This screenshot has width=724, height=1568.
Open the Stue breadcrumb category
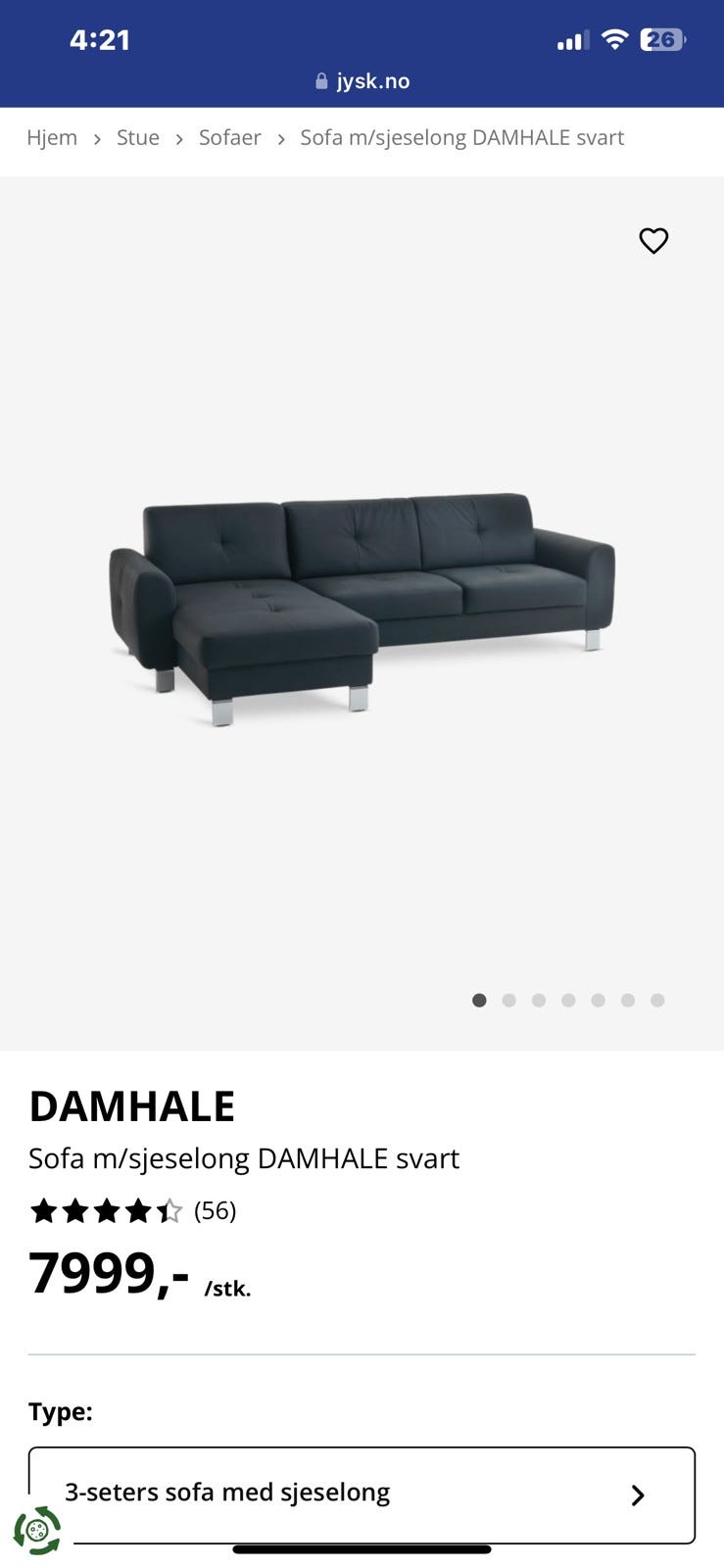click(x=137, y=137)
